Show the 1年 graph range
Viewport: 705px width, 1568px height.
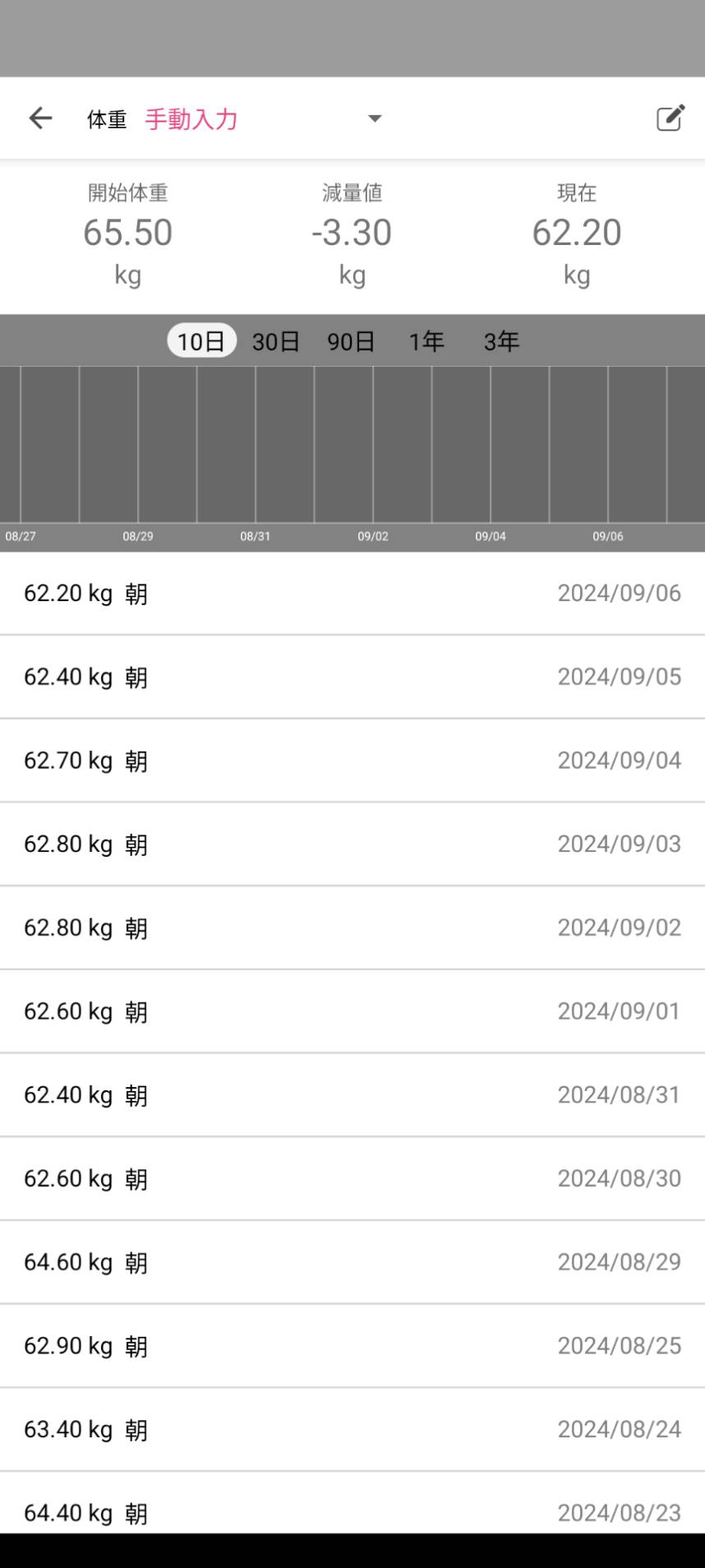[426, 341]
